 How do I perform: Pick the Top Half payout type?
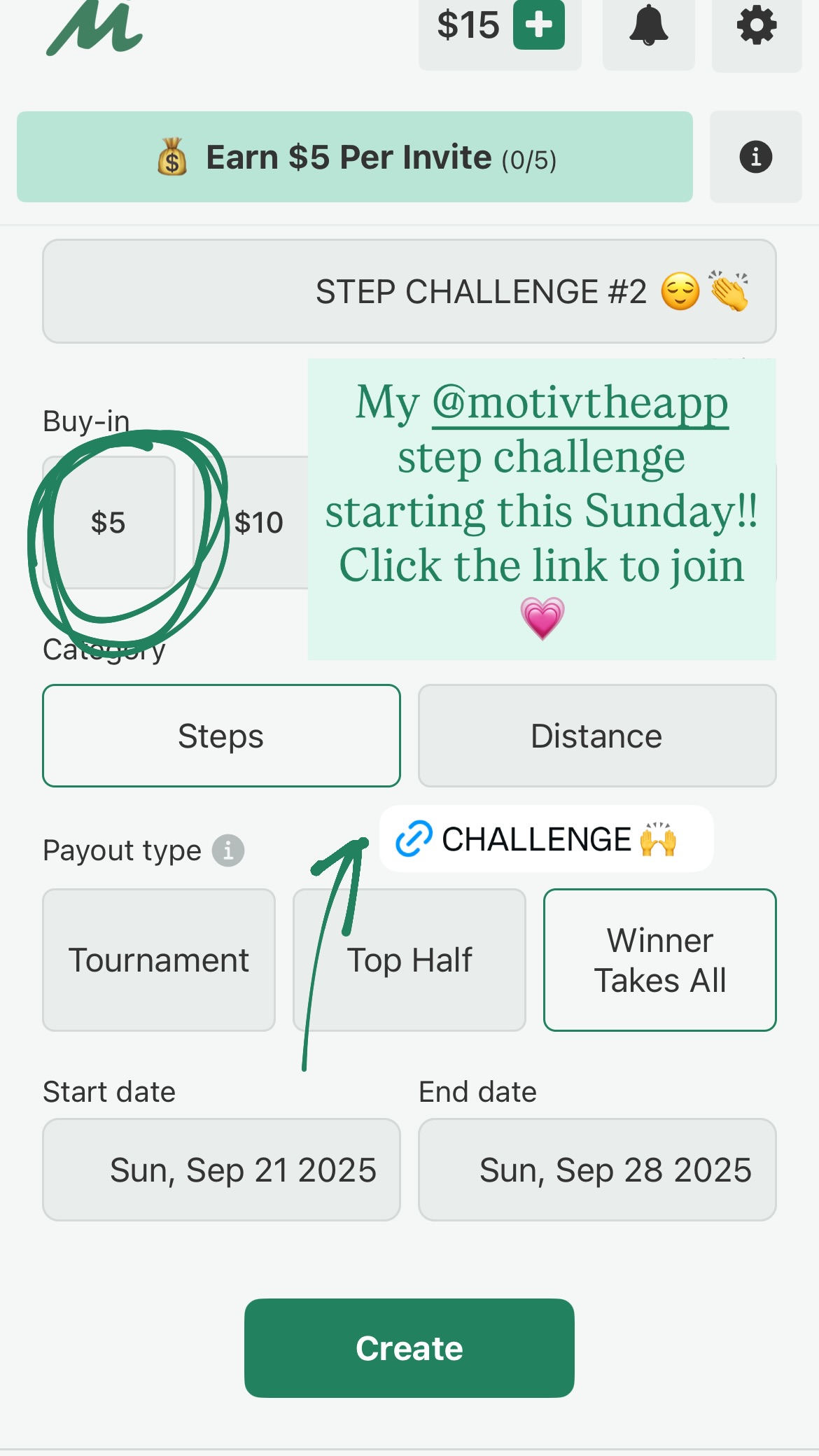pos(409,960)
